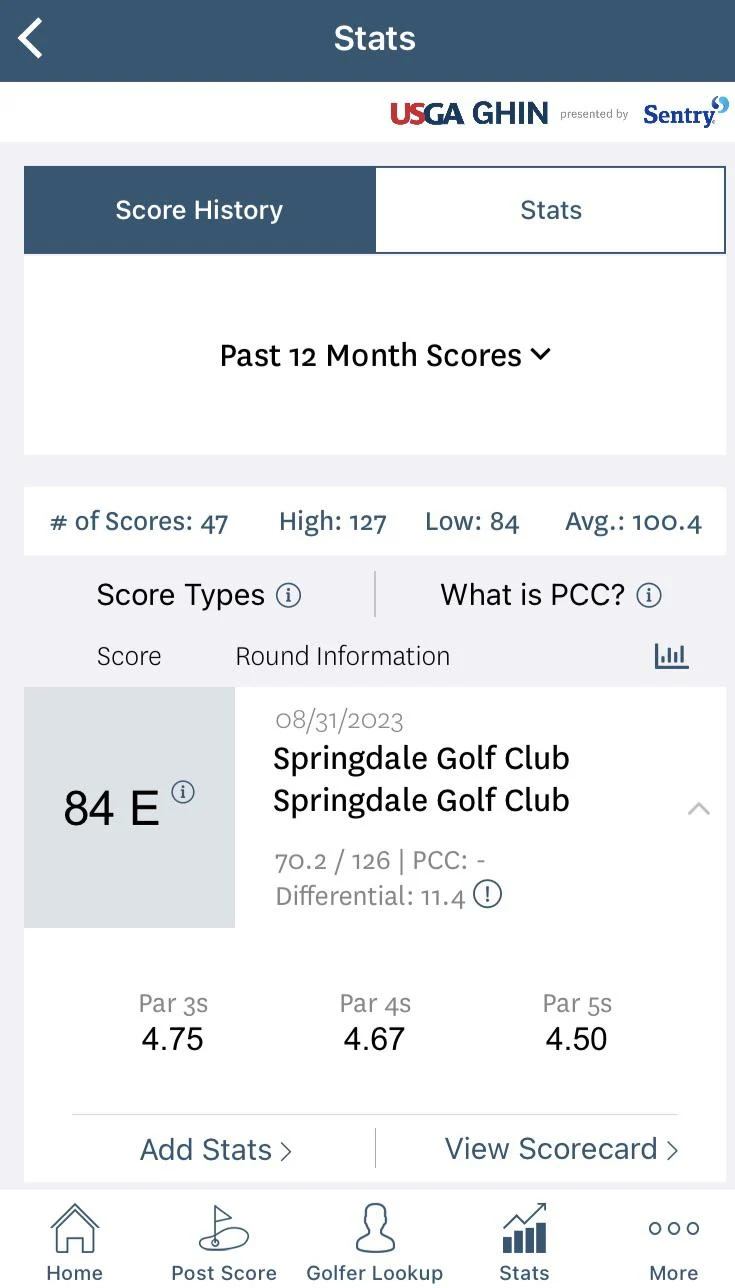Collapse the Springdale Golf Club score entry
This screenshot has width=735, height=1288.
point(700,808)
